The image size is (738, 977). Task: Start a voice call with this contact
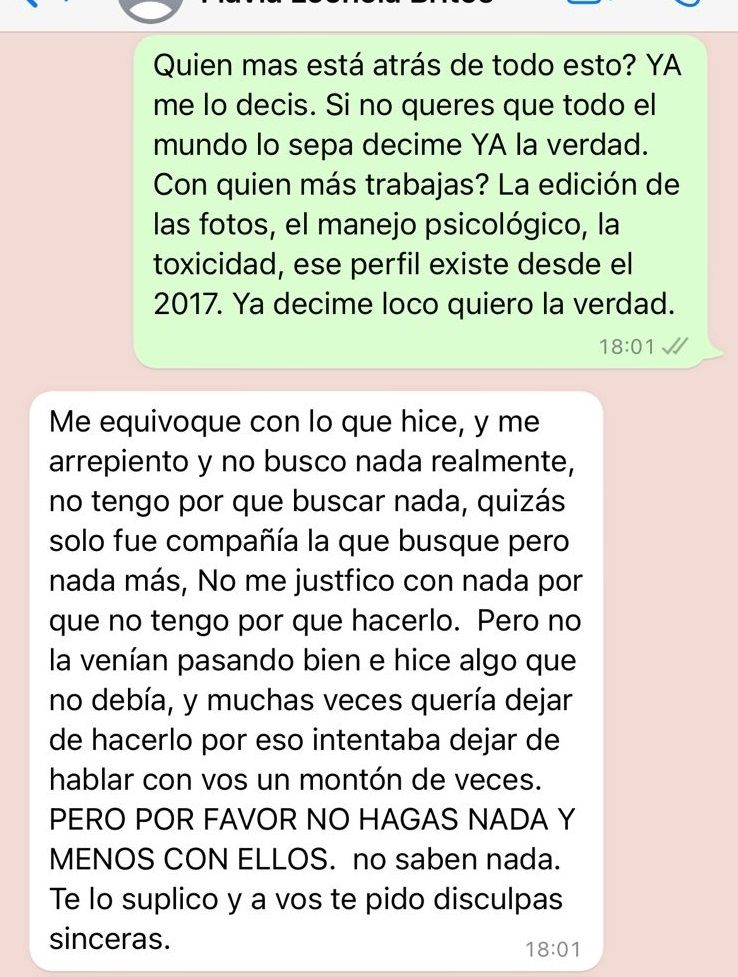coord(685,4)
